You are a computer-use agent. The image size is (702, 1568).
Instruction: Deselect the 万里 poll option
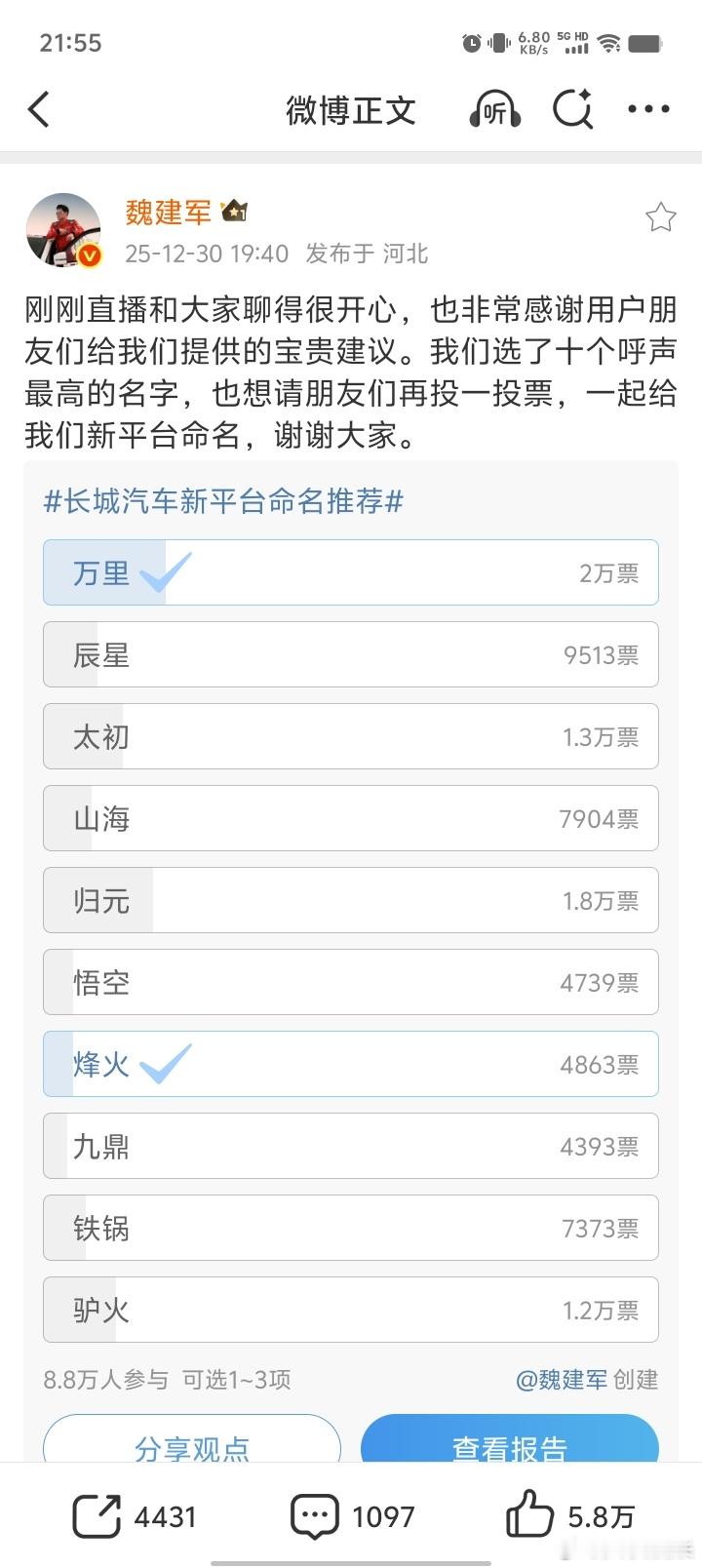click(x=351, y=572)
